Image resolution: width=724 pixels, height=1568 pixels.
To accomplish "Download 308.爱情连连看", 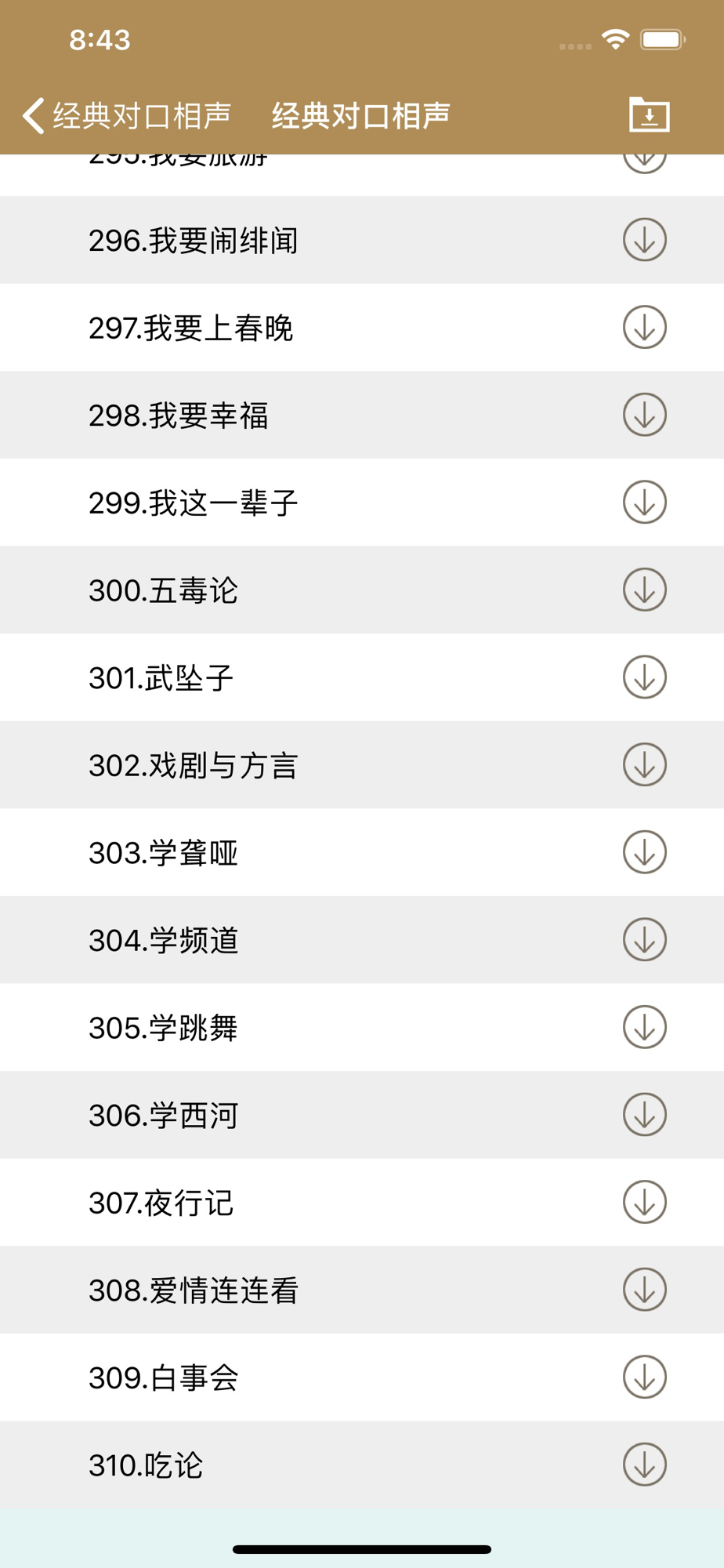I will coord(644,1290).
